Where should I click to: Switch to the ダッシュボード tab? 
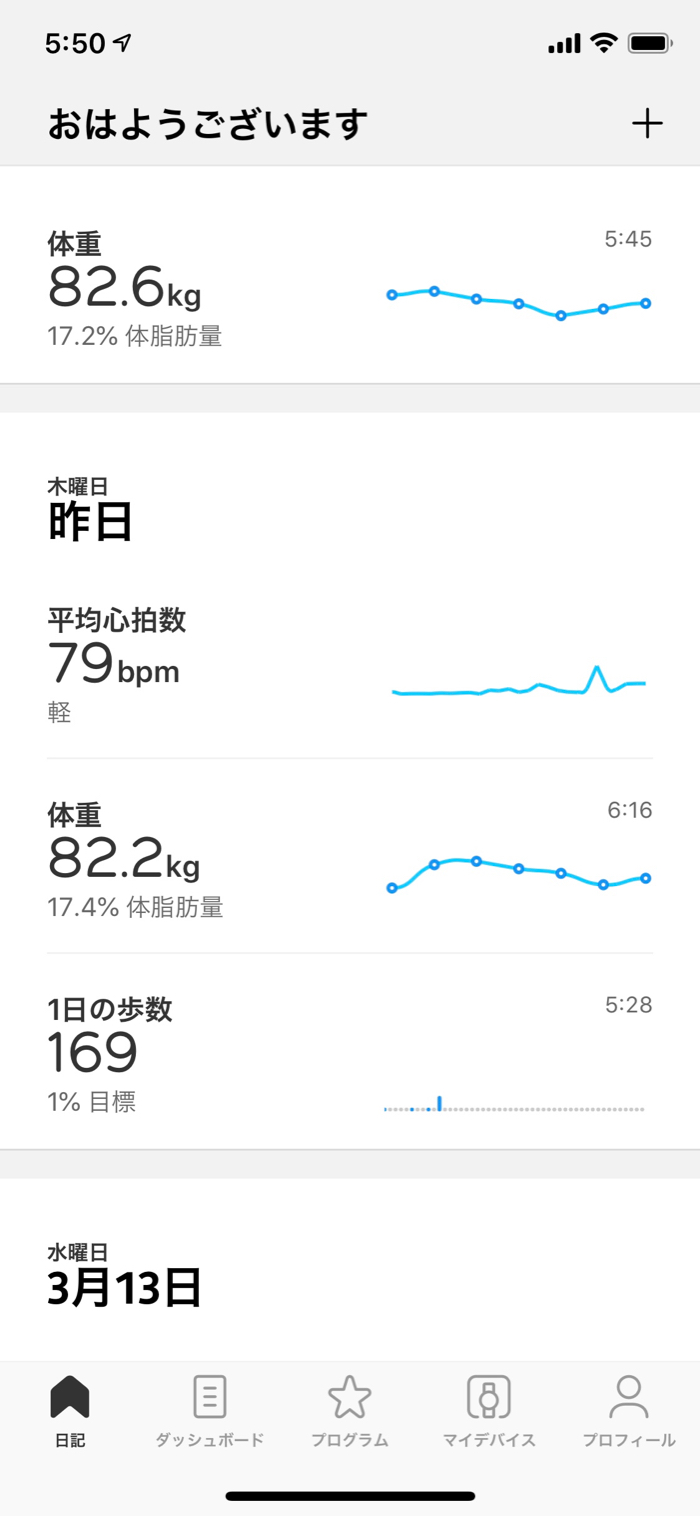(x=209, y=1410)
